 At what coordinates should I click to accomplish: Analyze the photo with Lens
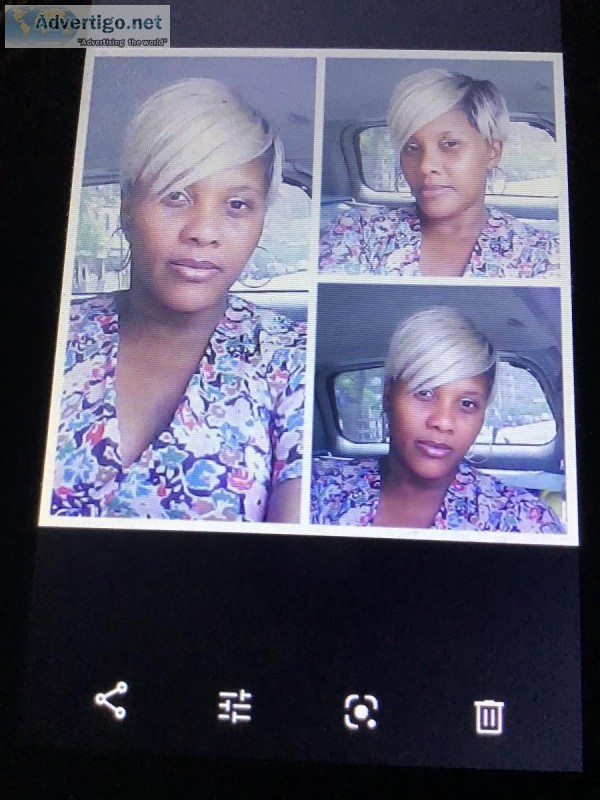pyautogui.click(x=360, y=711)
